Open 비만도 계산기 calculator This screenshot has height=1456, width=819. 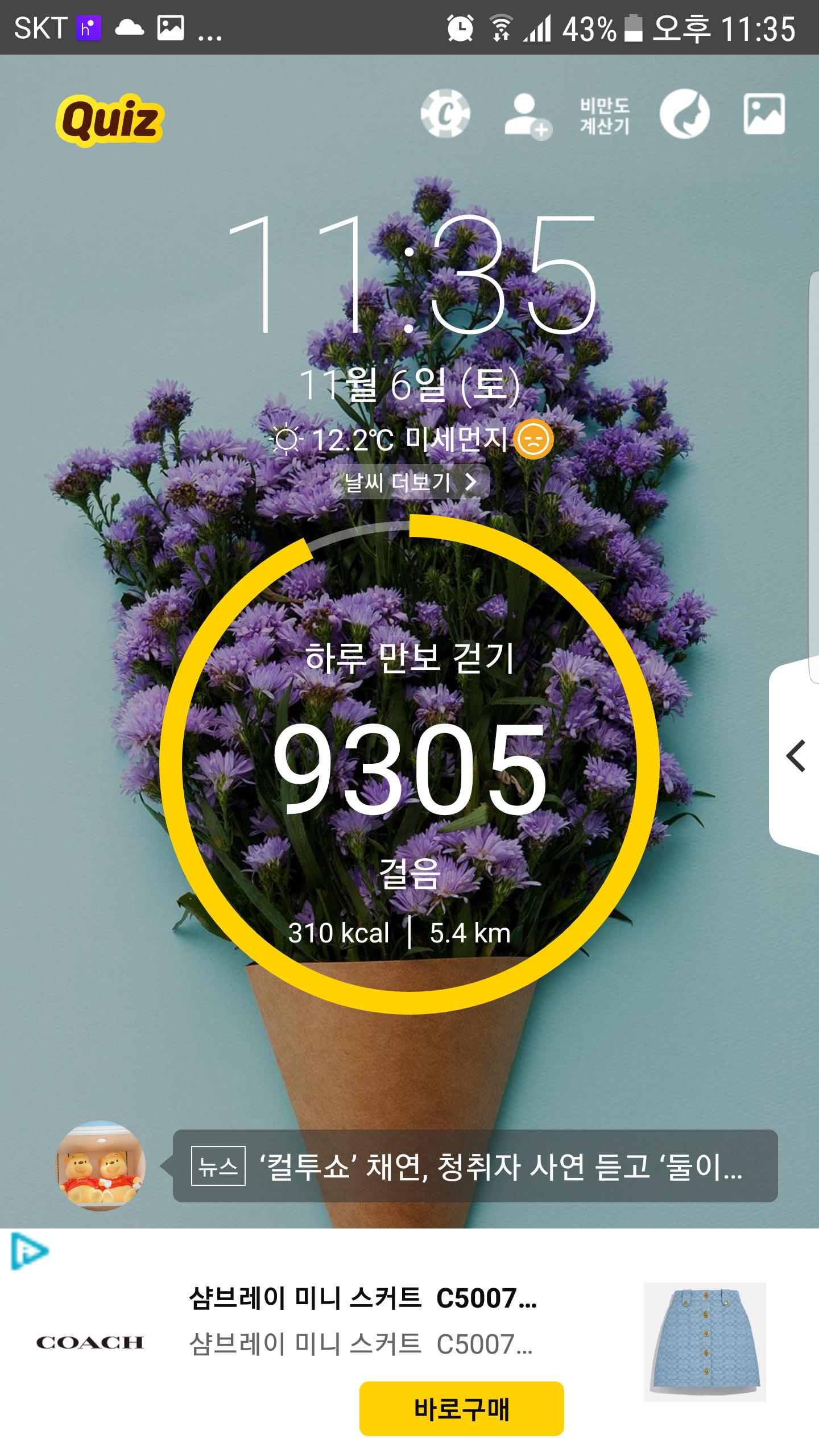605,115
